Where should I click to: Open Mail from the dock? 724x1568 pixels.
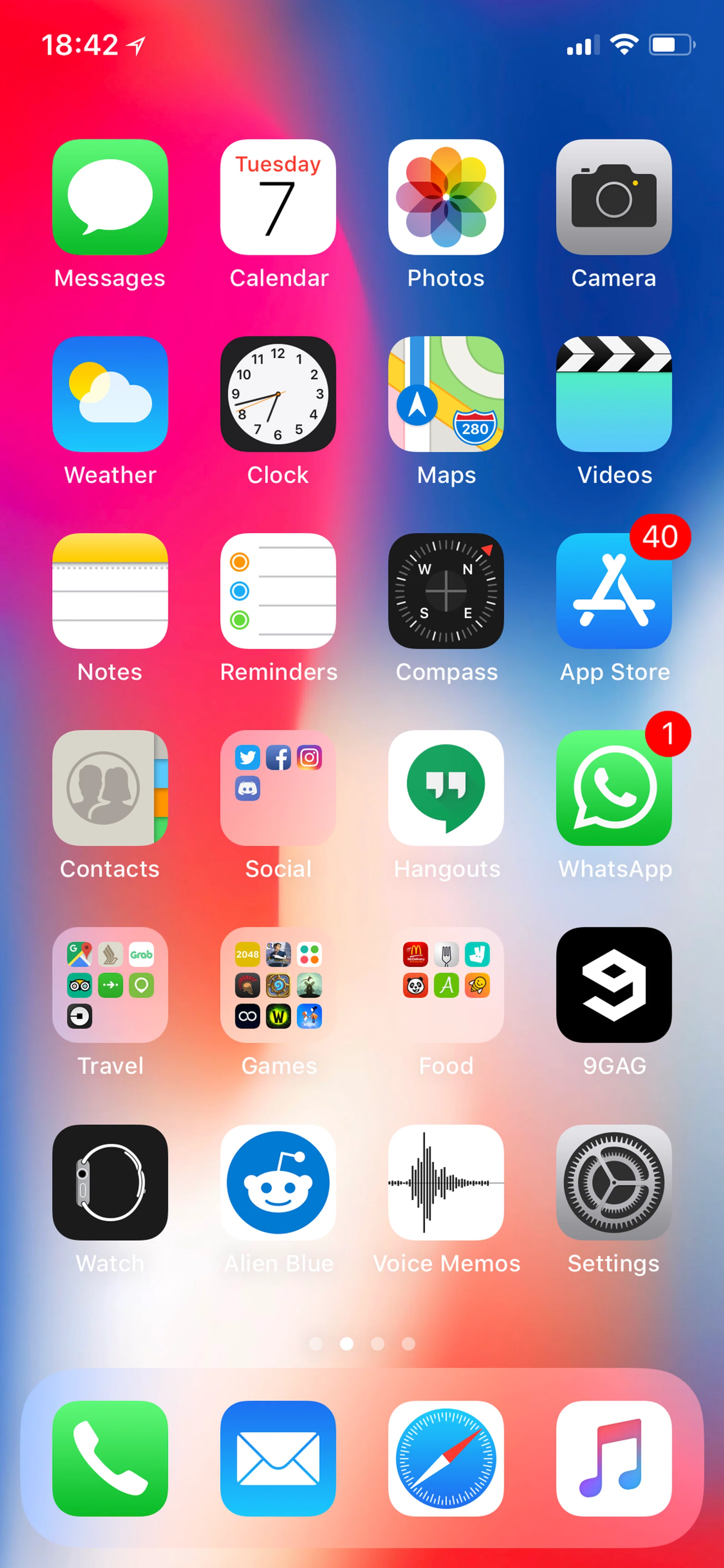tap(278, 1459)
